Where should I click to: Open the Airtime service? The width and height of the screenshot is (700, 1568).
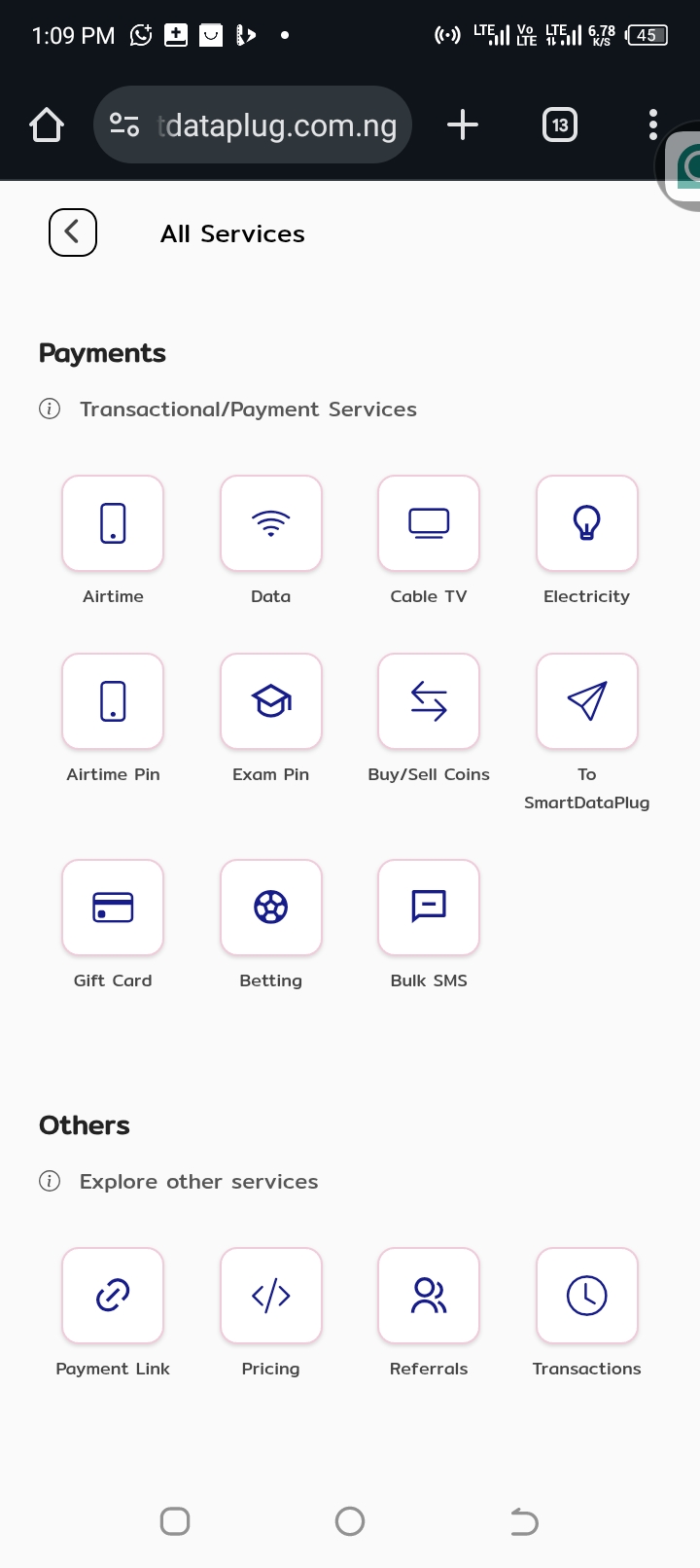(113, 523)
